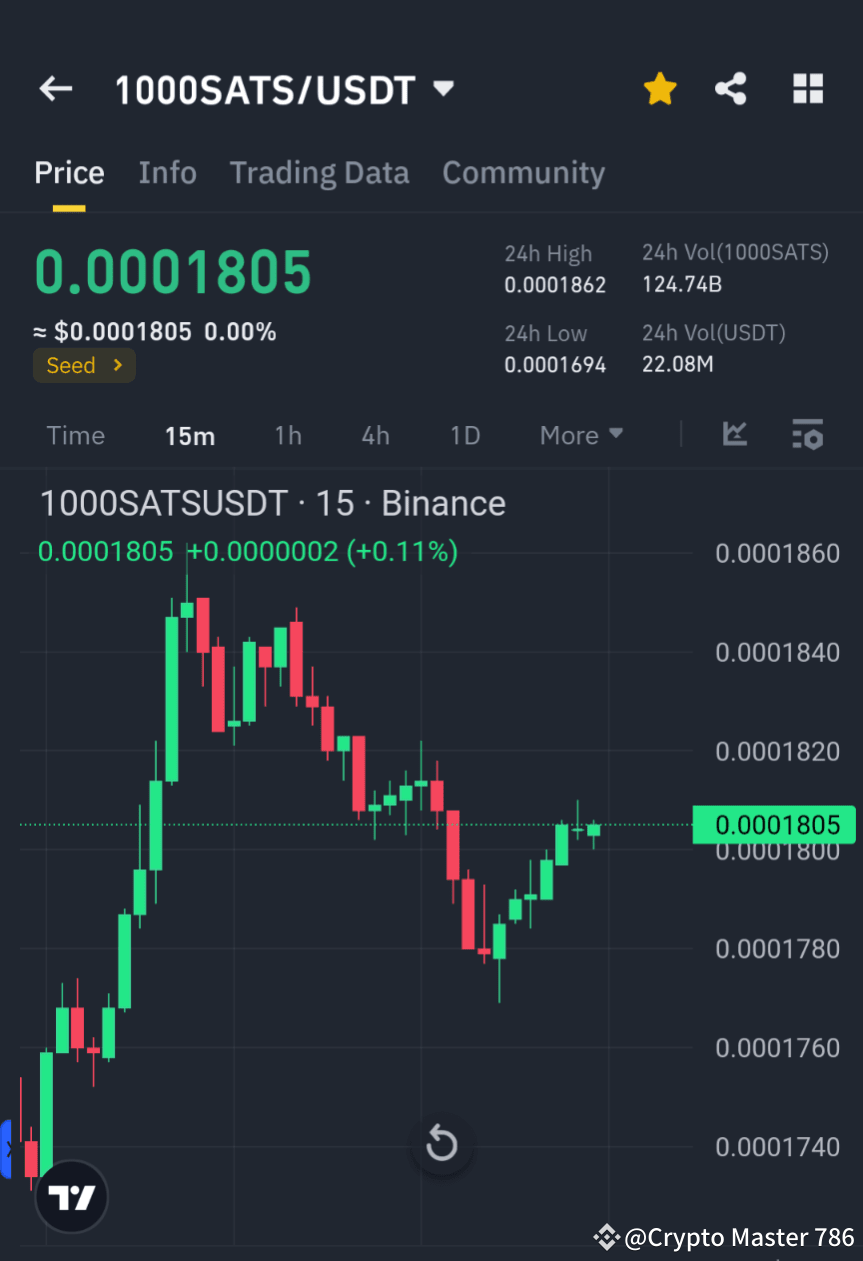
Task: Open the Seed tag disclosure
Action: (84, 365)
